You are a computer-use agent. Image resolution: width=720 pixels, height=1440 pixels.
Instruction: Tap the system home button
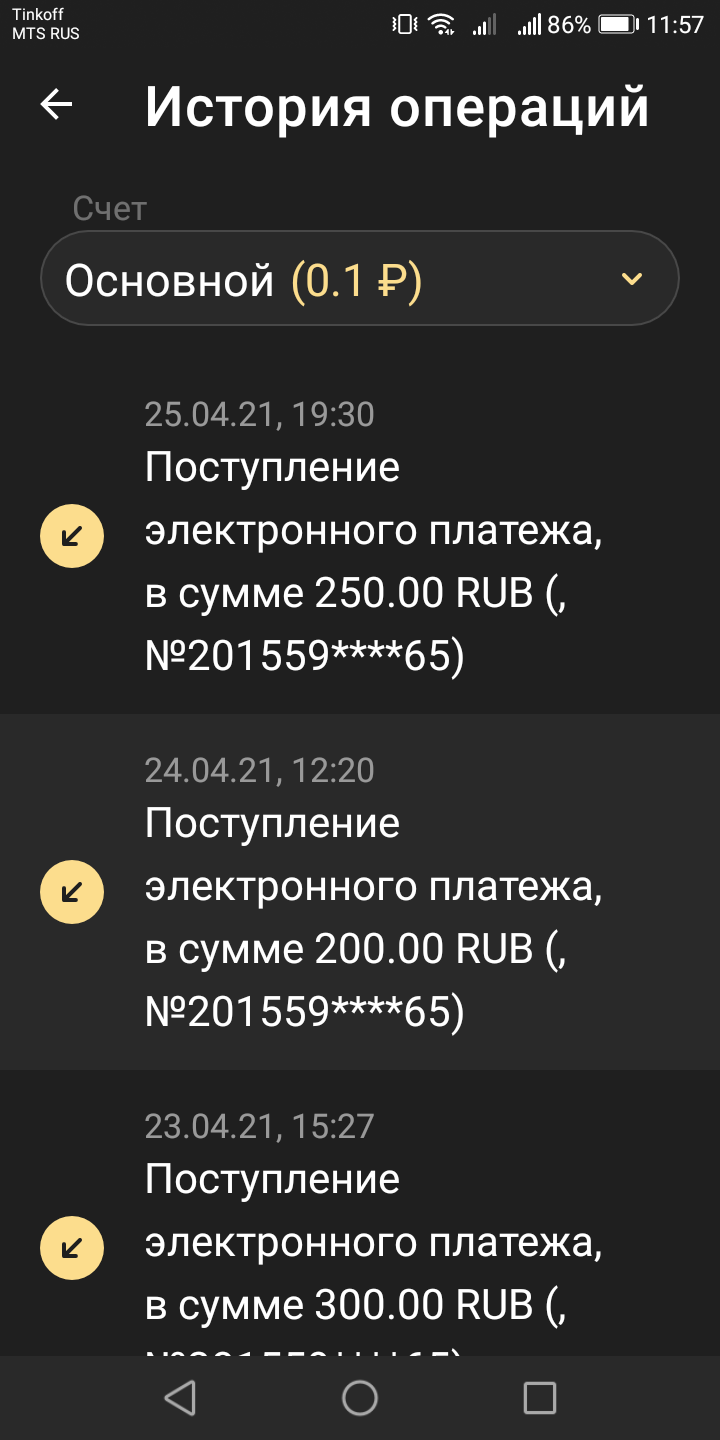[x=360, y=1398]
